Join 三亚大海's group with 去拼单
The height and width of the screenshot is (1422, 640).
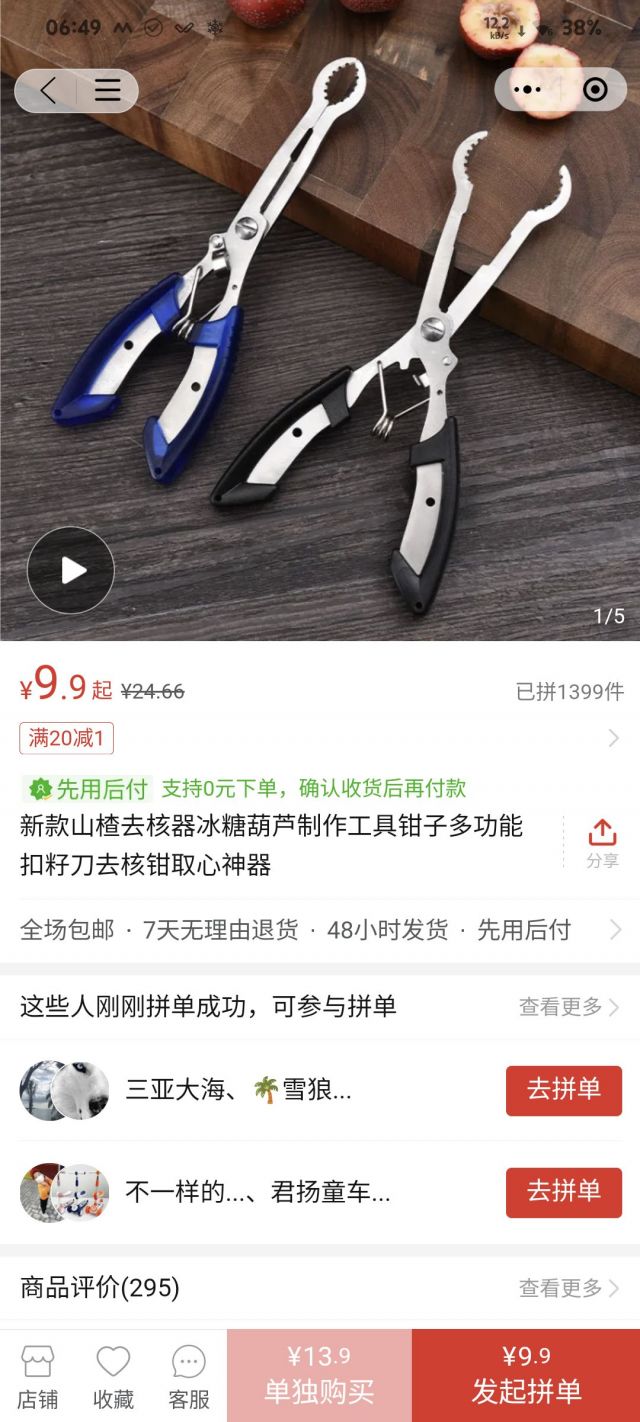coord(563,1090)
